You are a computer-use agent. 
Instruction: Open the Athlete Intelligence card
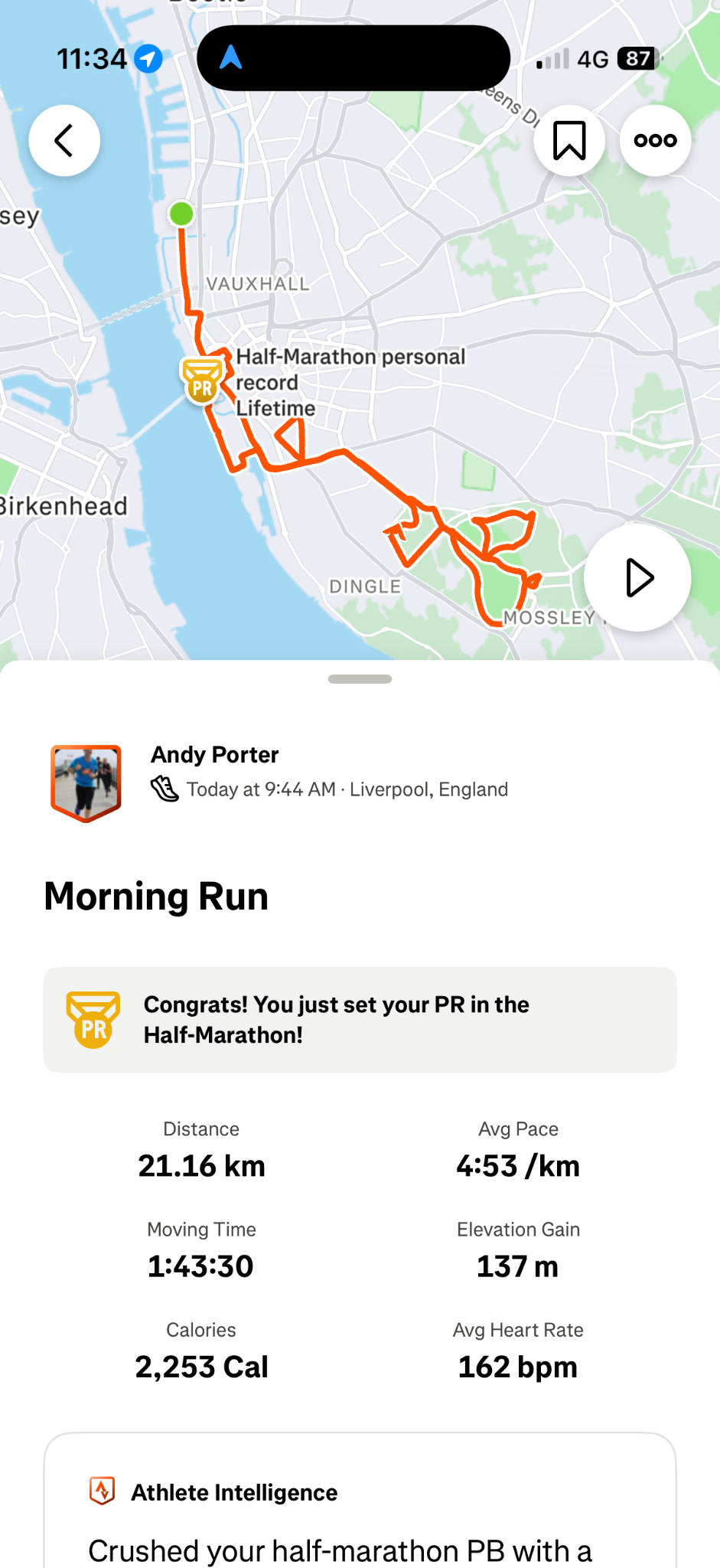360,1501
